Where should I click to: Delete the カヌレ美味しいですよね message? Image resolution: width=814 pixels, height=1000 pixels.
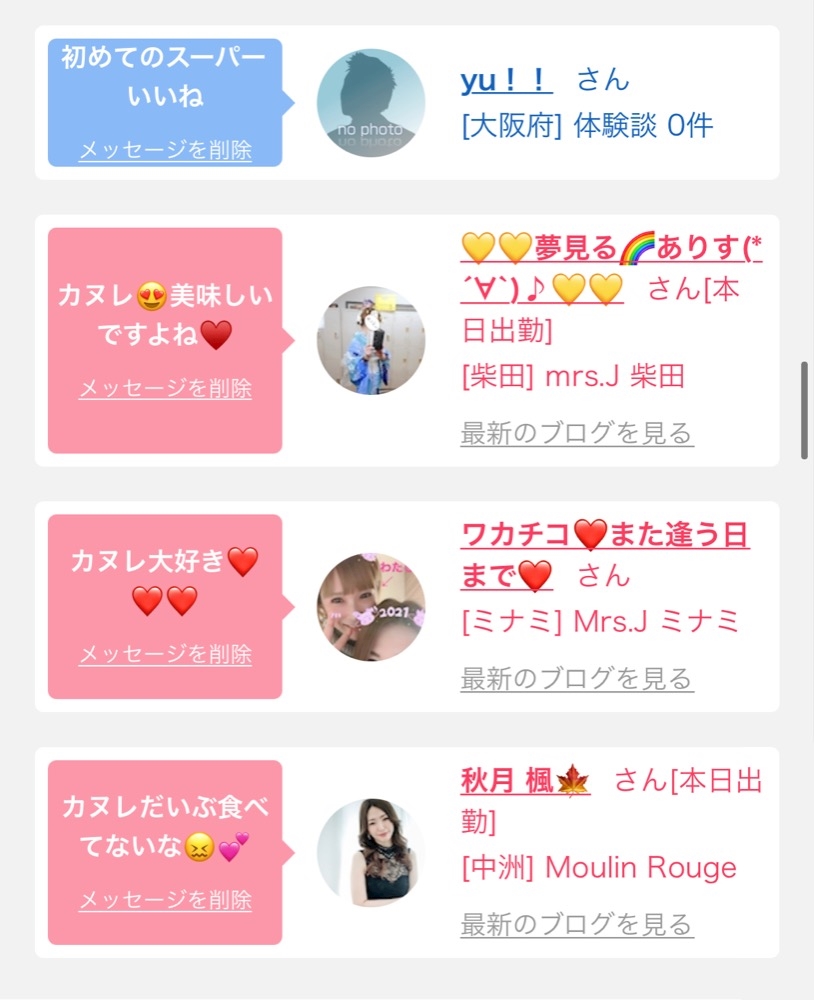point(165,388)
